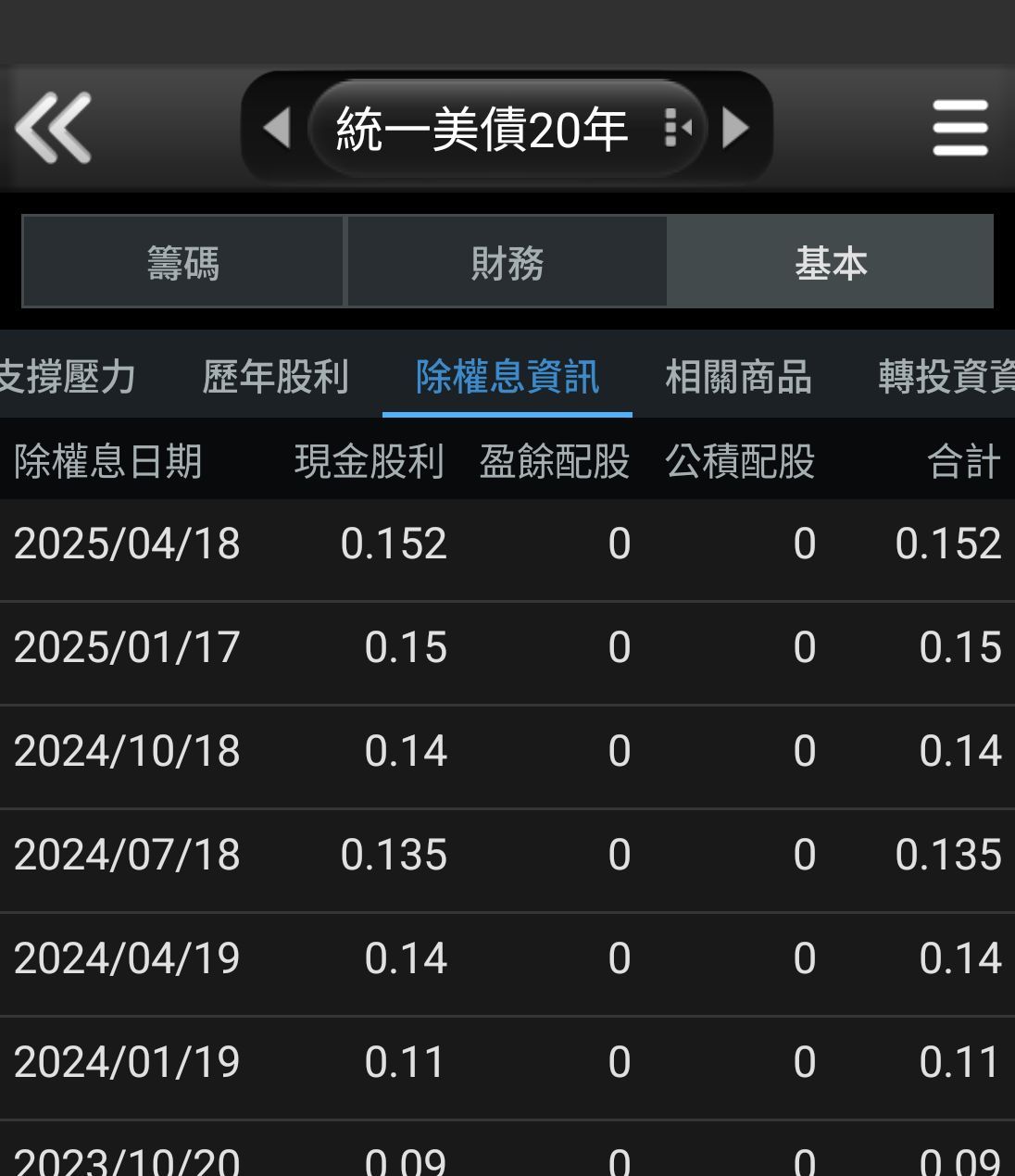Switch to the previous stock
The width and height of the screenshot is (1015, 1176).
(277, 128)
